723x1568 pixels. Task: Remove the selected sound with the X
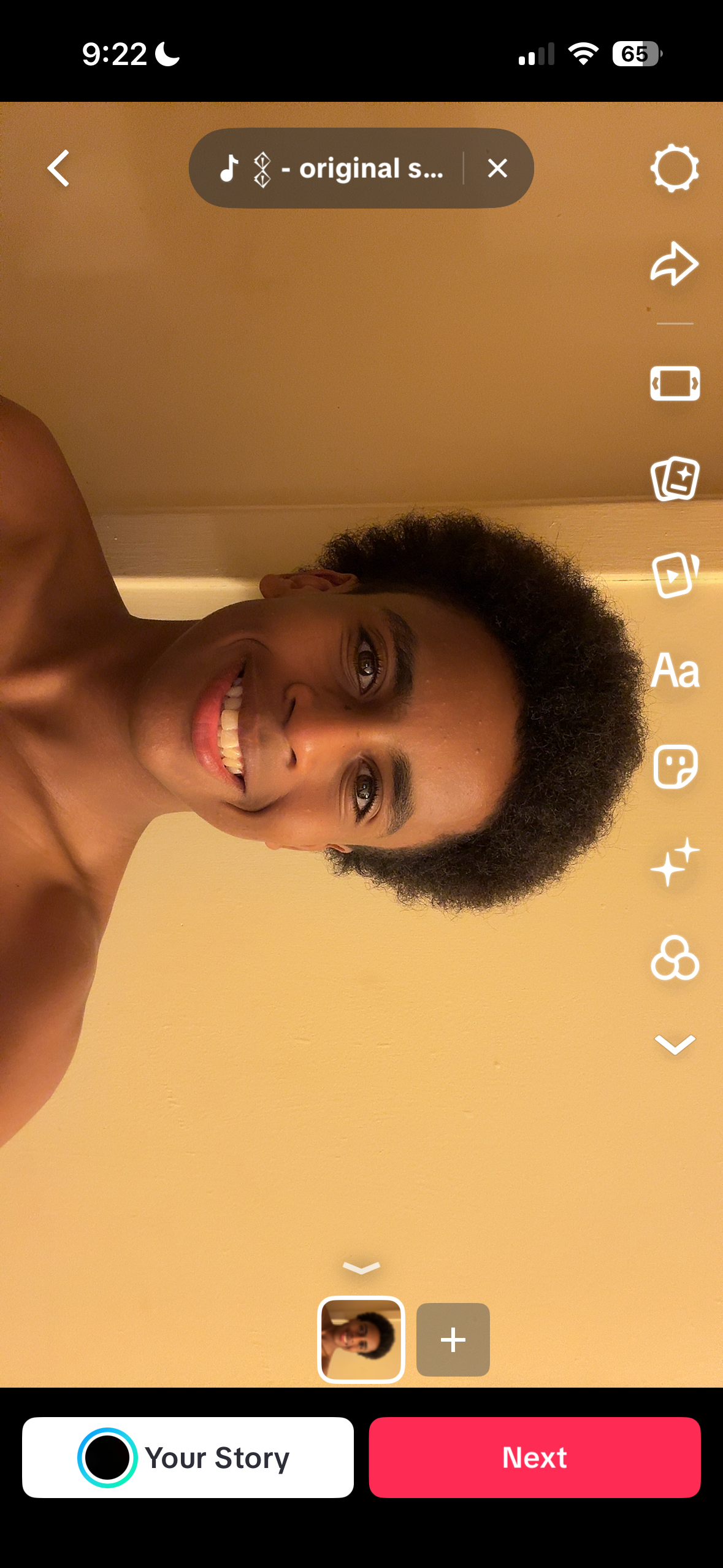[x=497, y=168]
